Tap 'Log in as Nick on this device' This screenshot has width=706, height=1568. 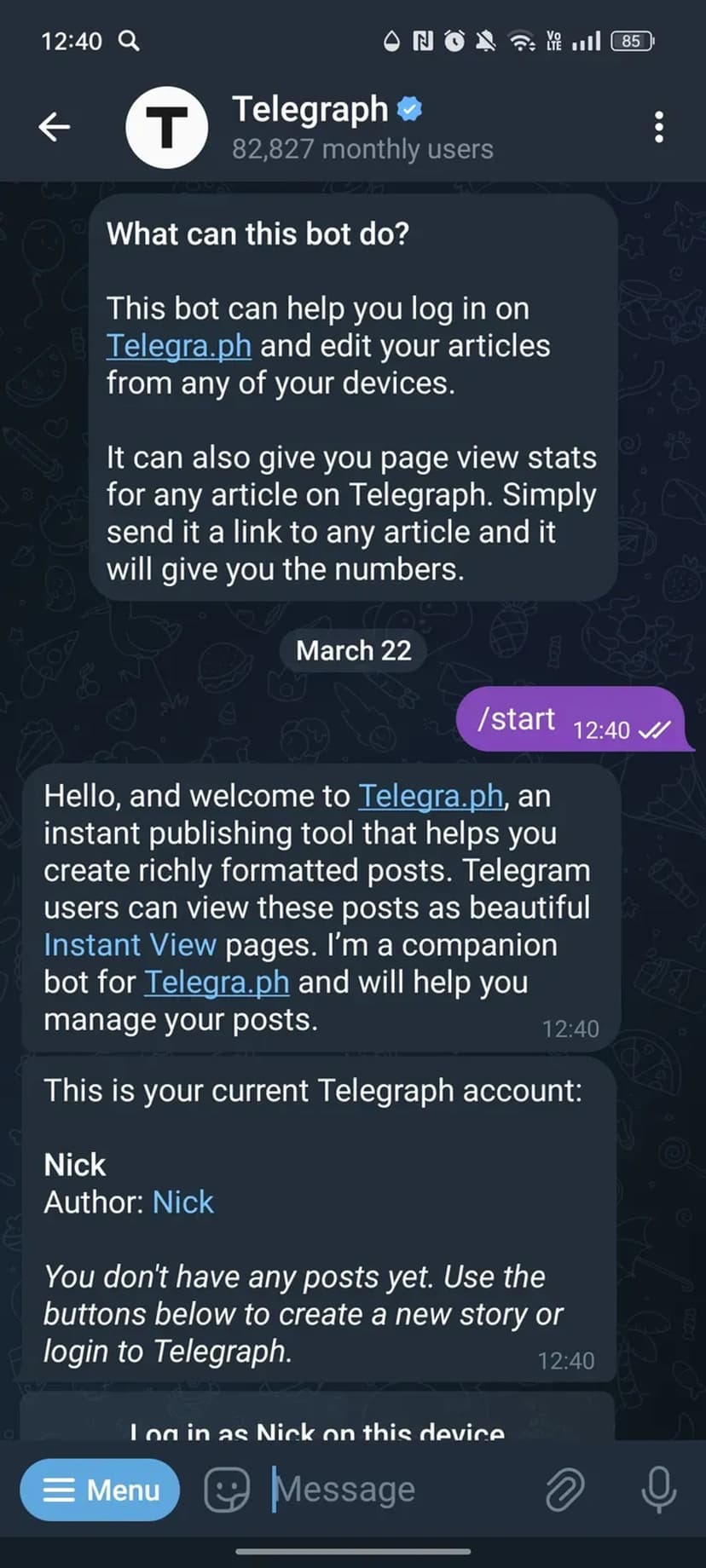tap(317, 1428)
